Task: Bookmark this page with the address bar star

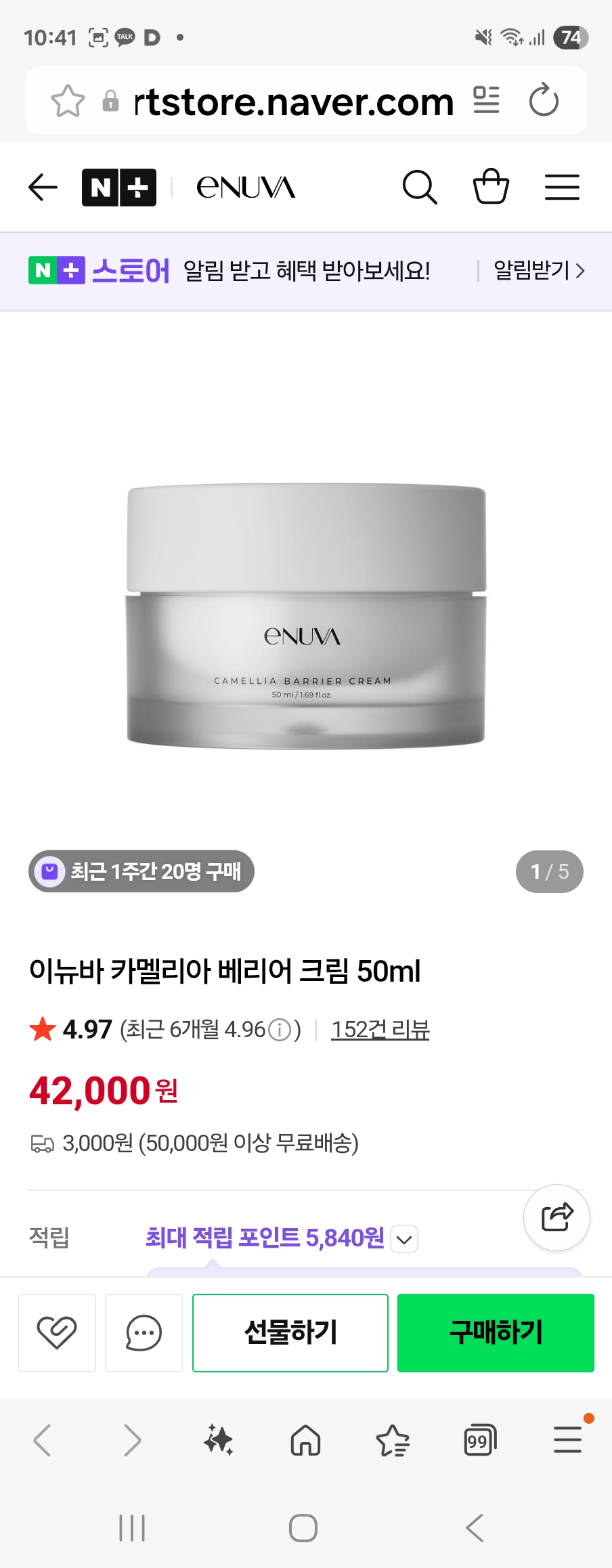Action: tap(68, 102)
